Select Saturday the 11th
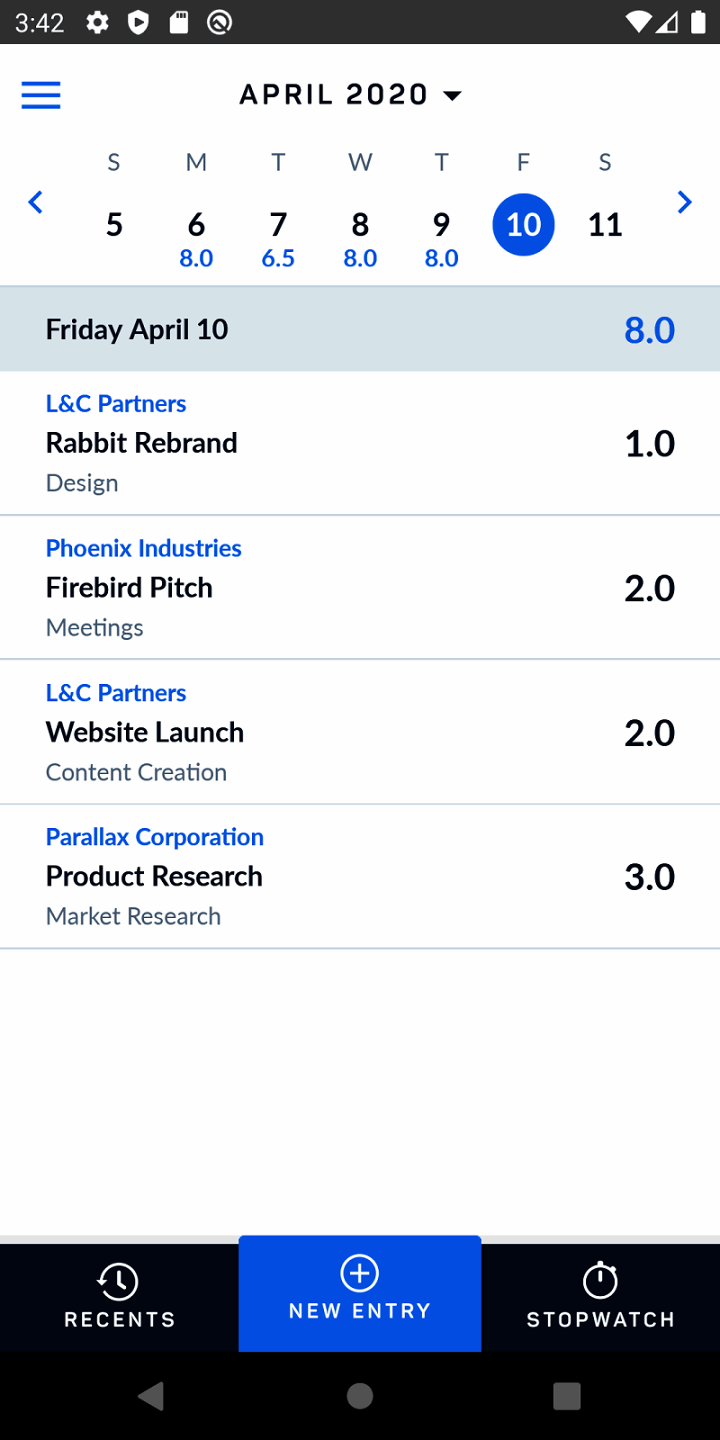720x1440 pixels. pos(605,225)
